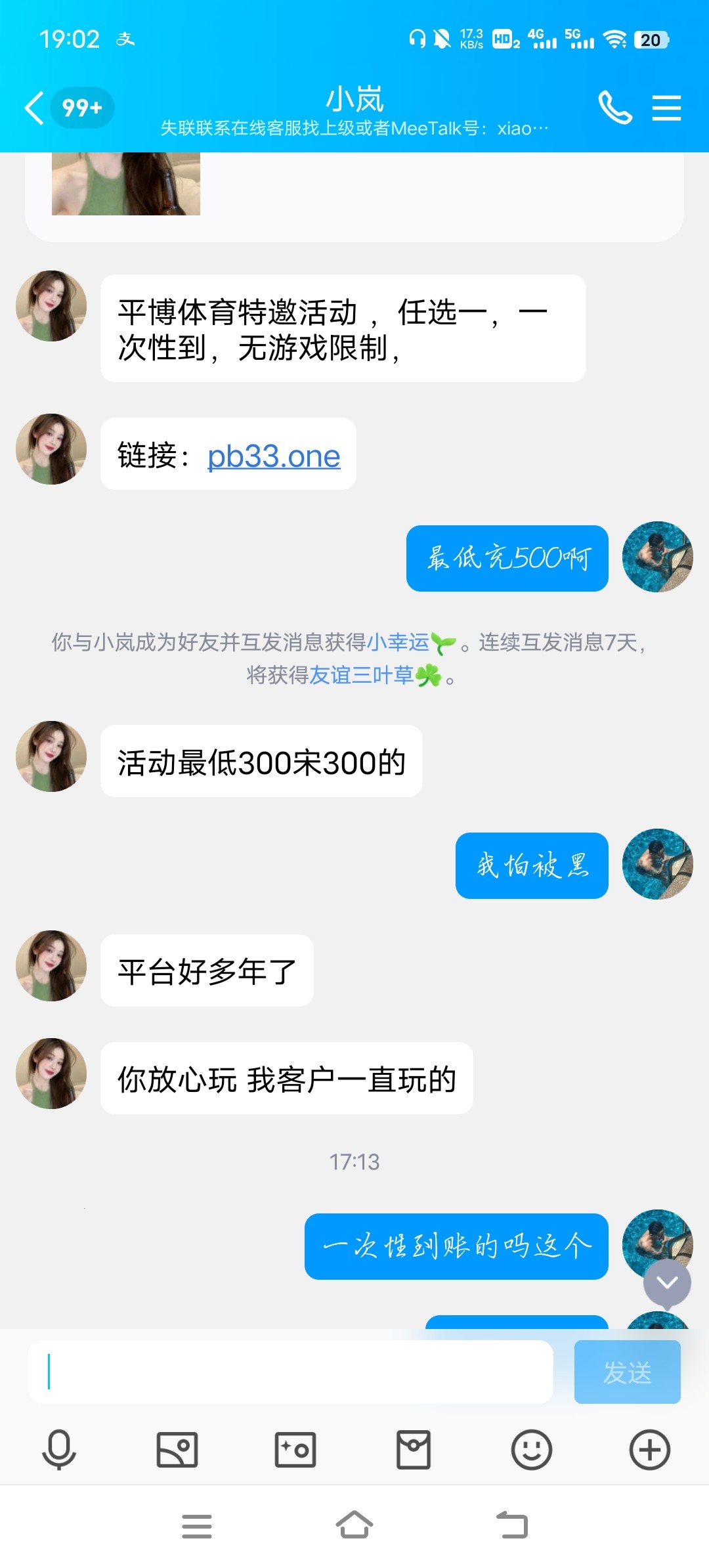709x1568 pixels.
Task: Open the 友谊三叶草 link
Action: [x=361, y=674]
